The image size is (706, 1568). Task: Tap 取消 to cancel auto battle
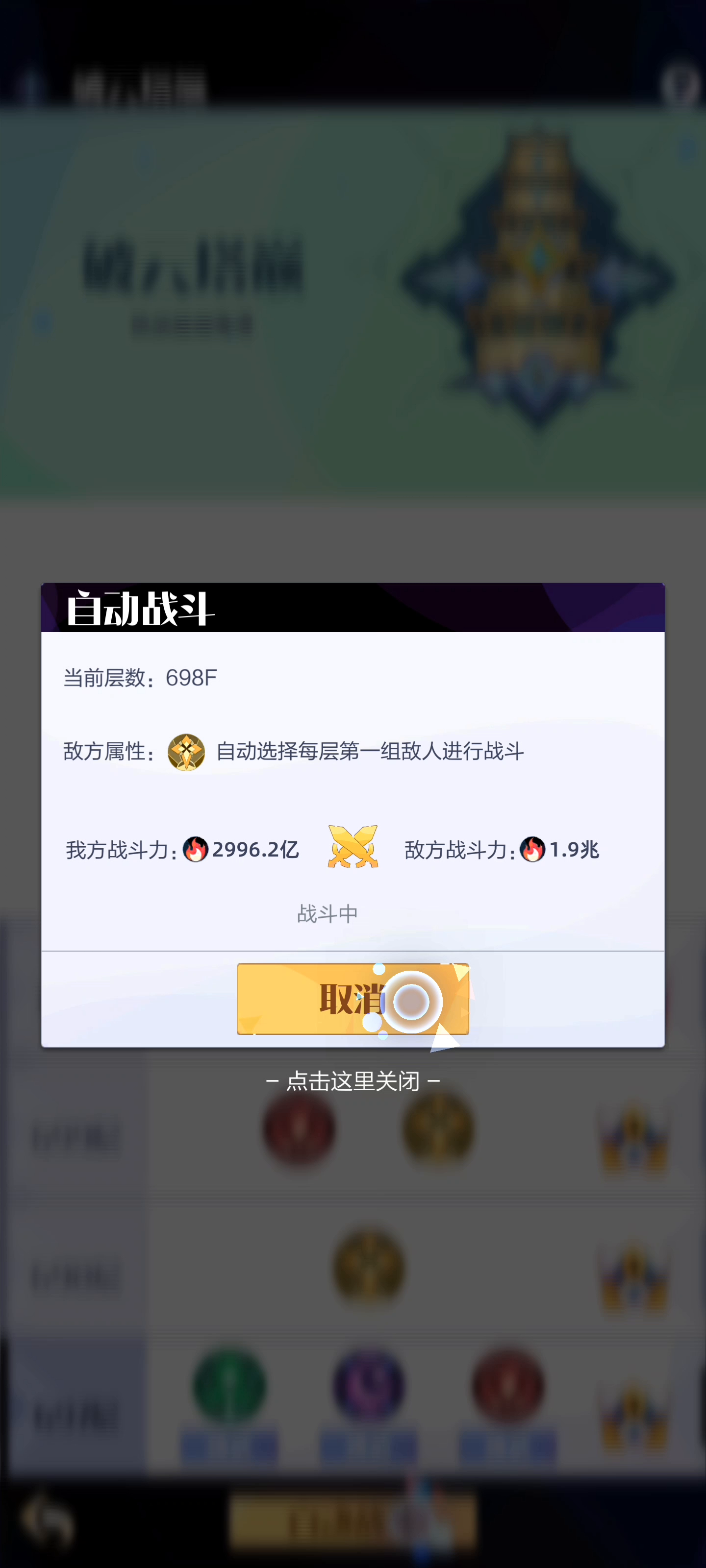353,999
